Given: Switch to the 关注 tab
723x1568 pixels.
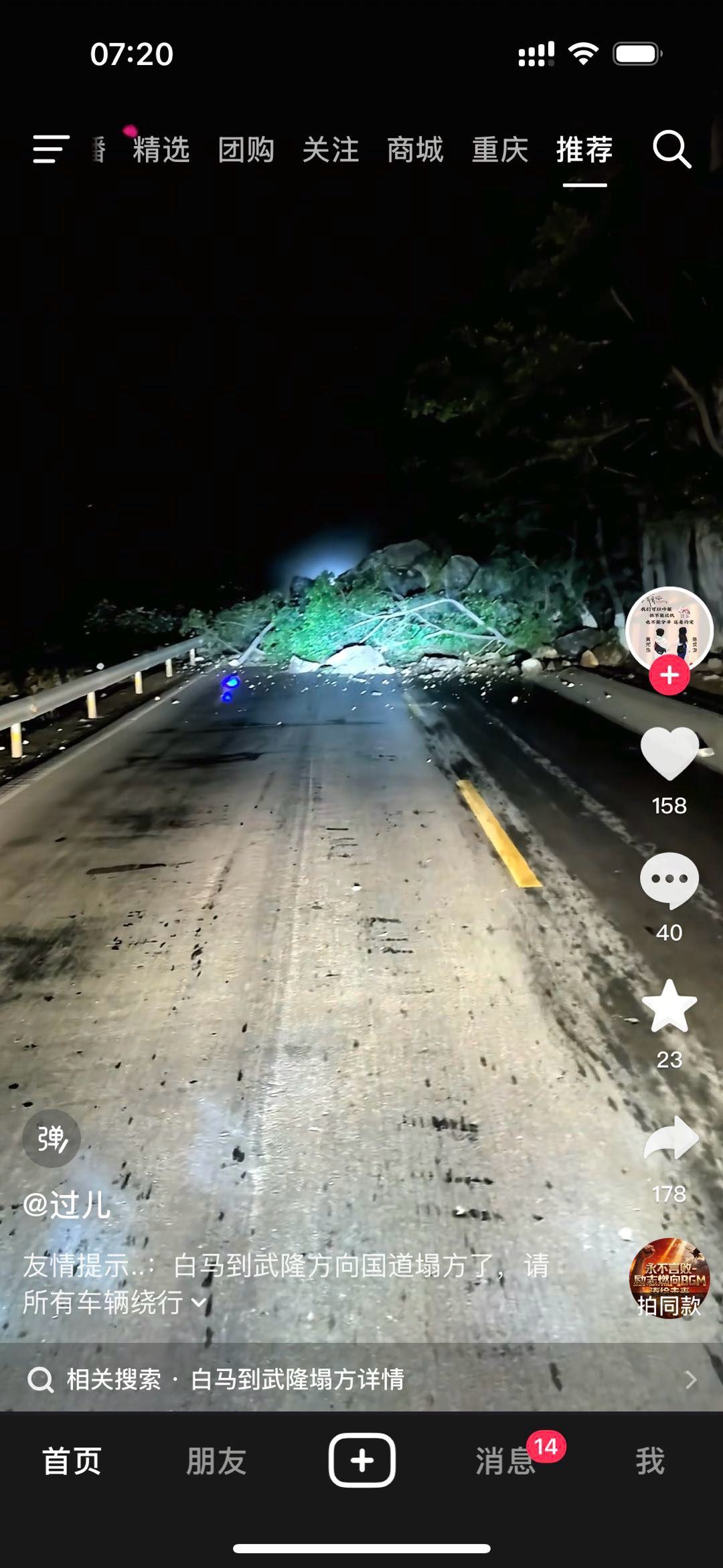Looking at the screenshot, I should (x=331, y=149).
